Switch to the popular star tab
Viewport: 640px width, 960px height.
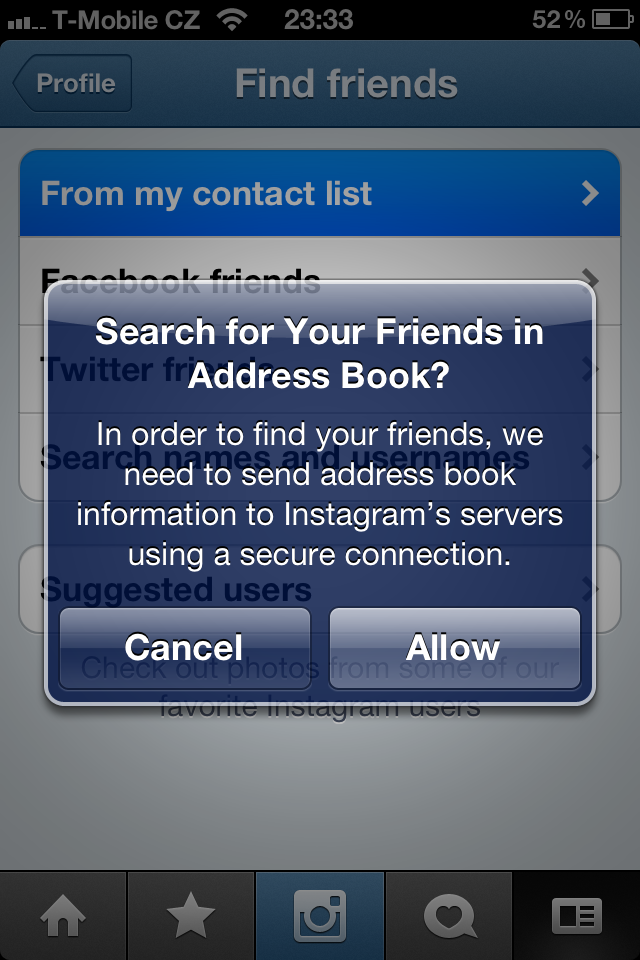point(191,915)
